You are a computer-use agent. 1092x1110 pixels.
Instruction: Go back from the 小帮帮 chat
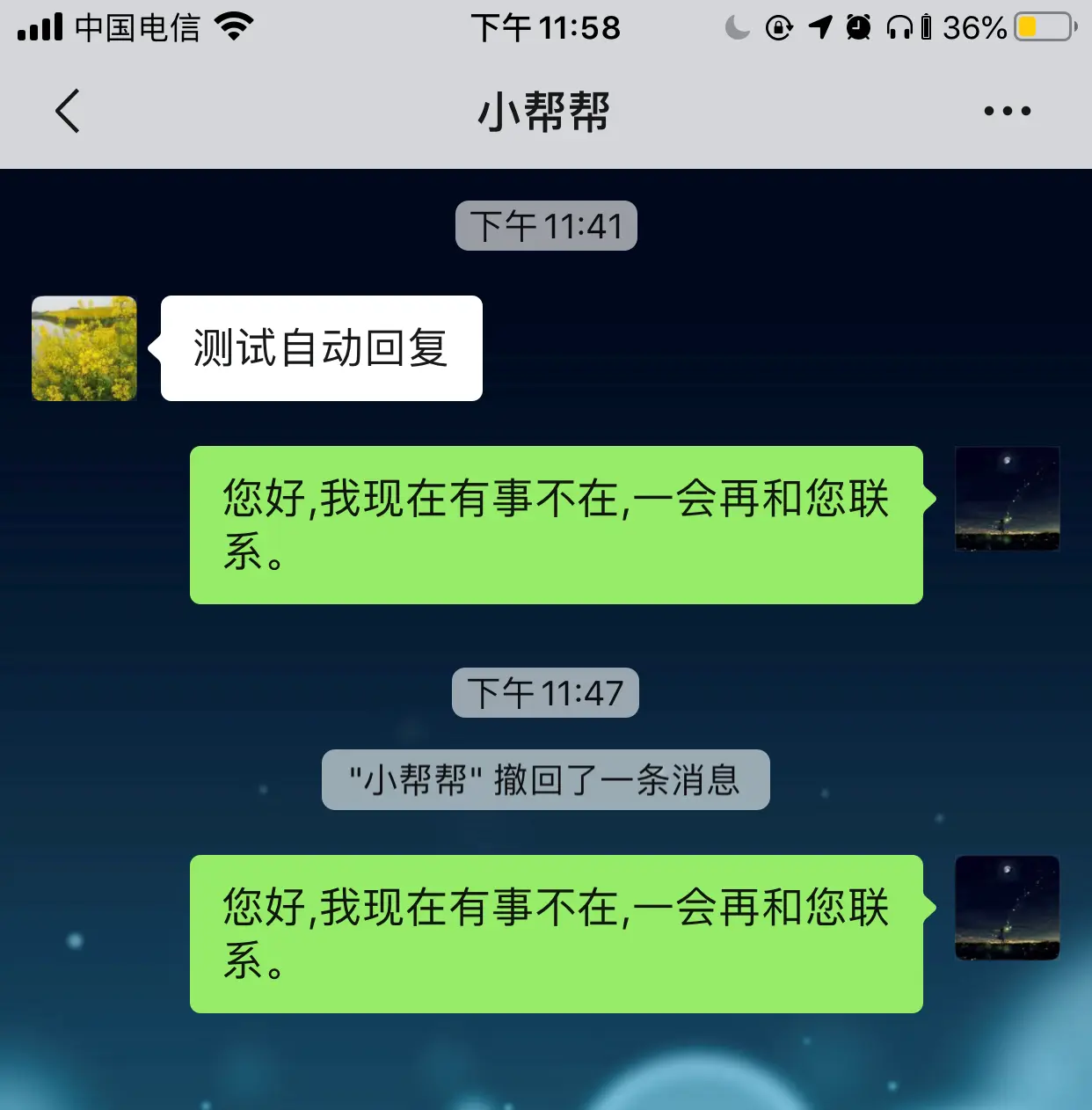pos(68,111)
